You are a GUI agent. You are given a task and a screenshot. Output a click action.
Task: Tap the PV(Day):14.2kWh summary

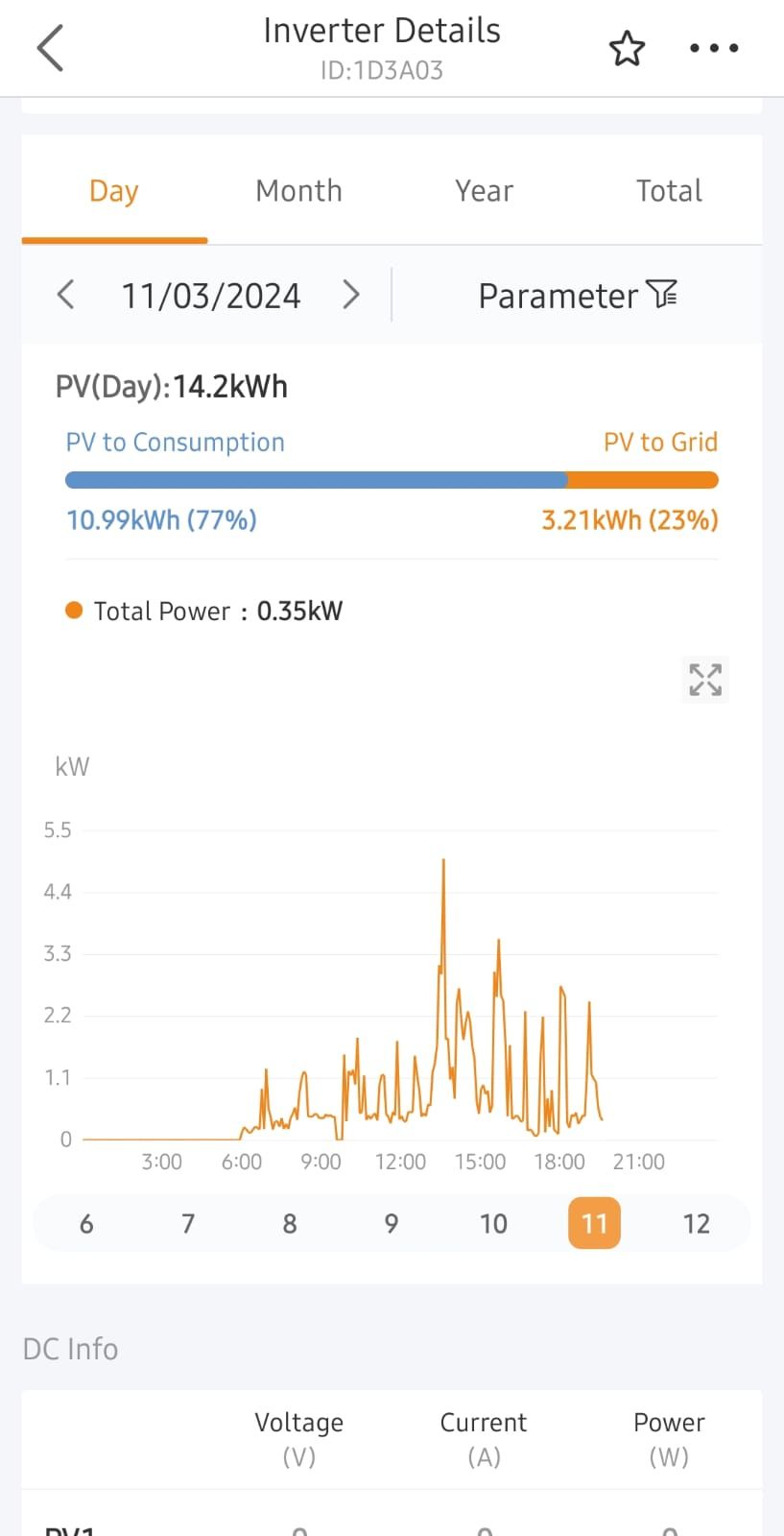tap(172, 386)
